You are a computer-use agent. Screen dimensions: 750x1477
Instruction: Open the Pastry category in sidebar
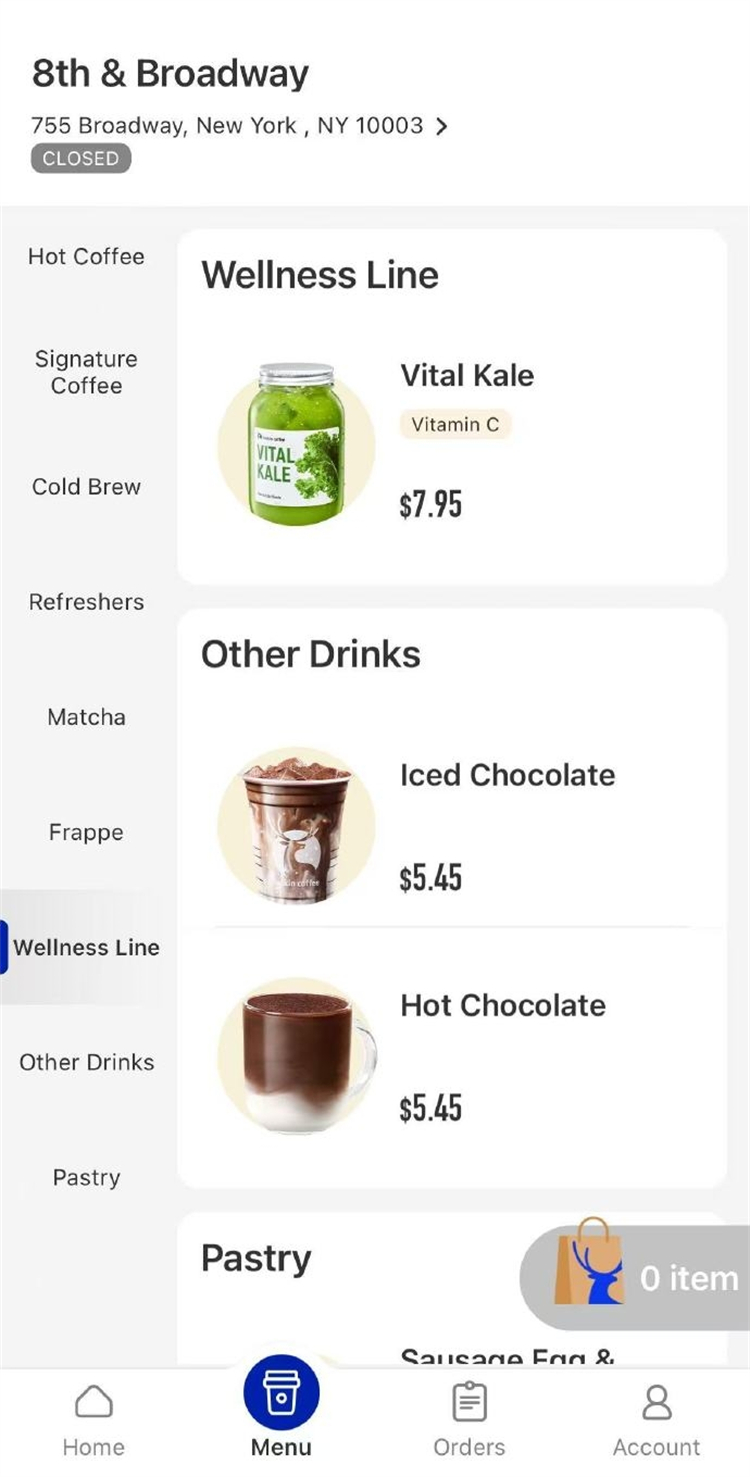coord(86,1177)
